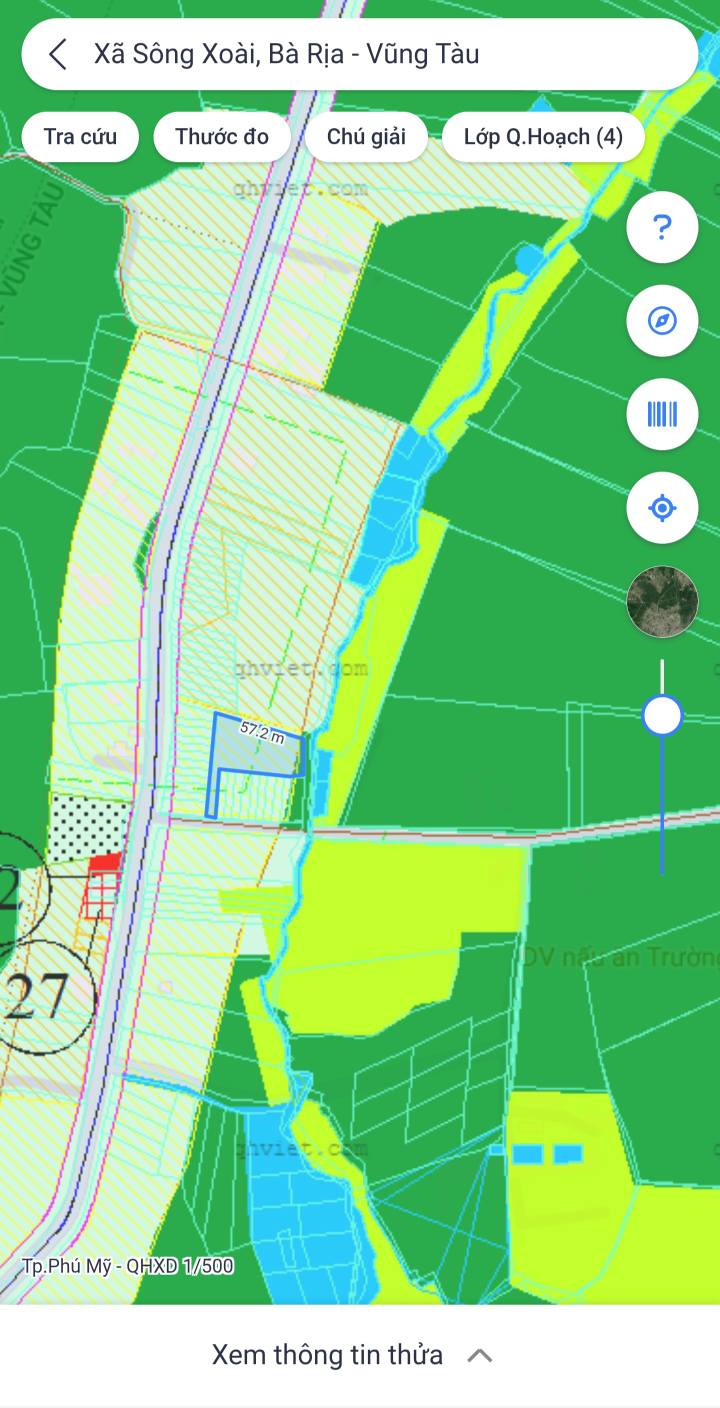Screen dimensions: 720x1408
Task: Switch to satellite map thumbnail
Action: click(x=662, y=601)
